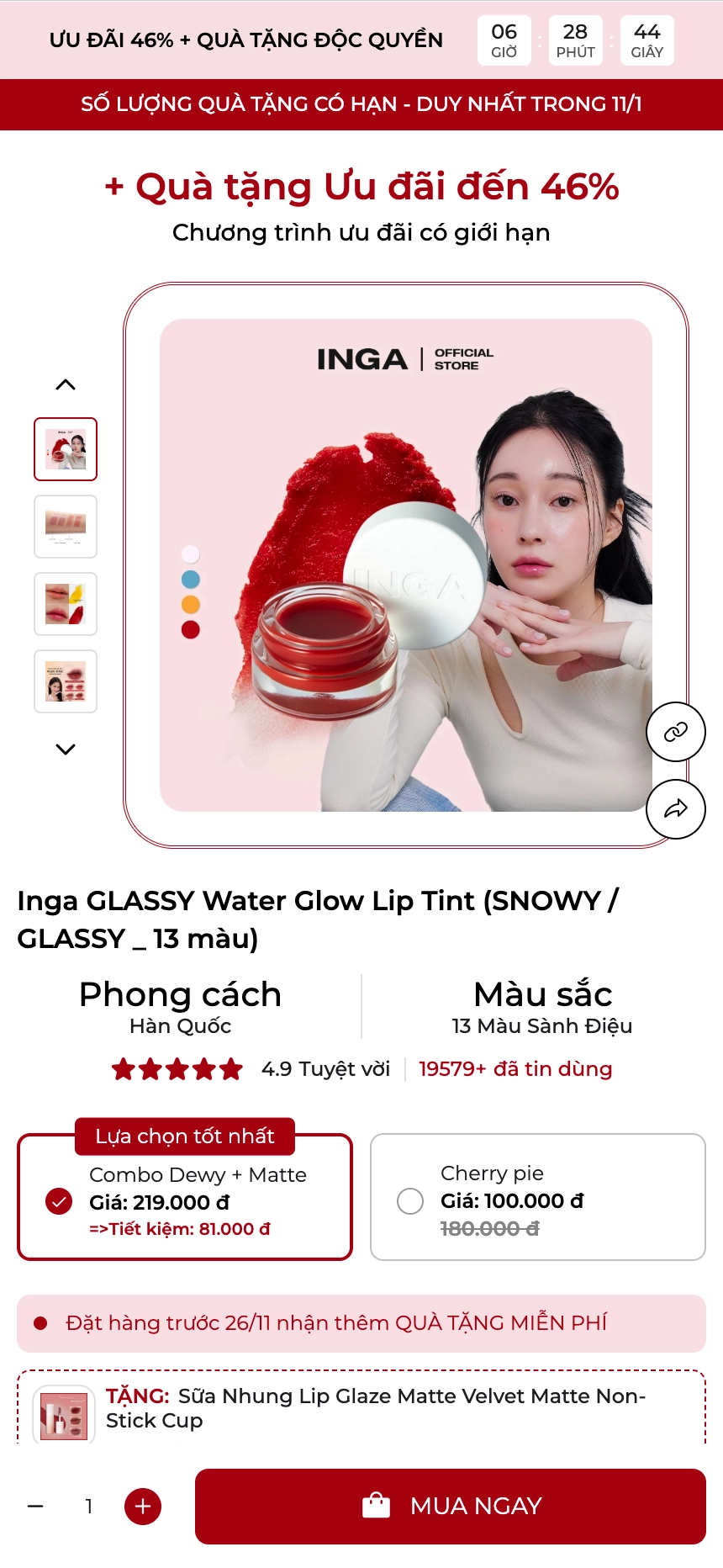This screenshot has width=723, height=1568.
Task: View the lip swatches thumbnail
Action: pyautogui.click(x=66, y=527)
